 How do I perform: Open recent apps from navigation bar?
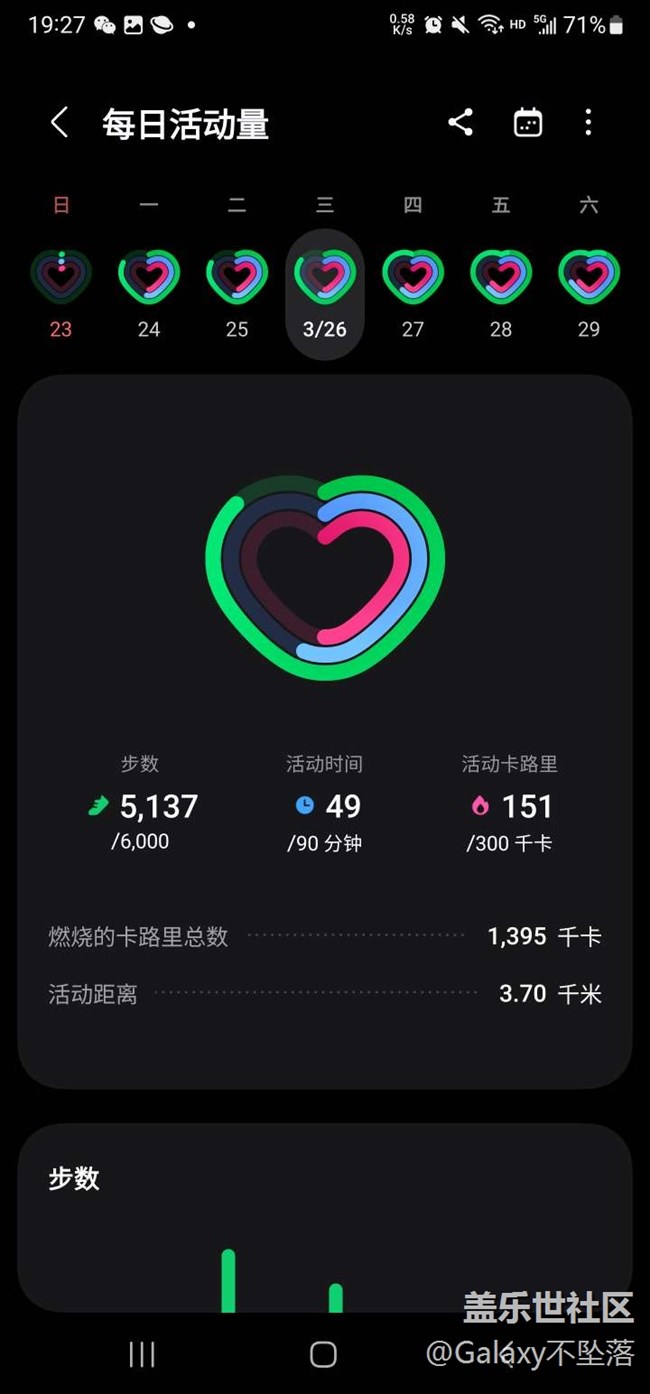click(x=142, y=1354)
